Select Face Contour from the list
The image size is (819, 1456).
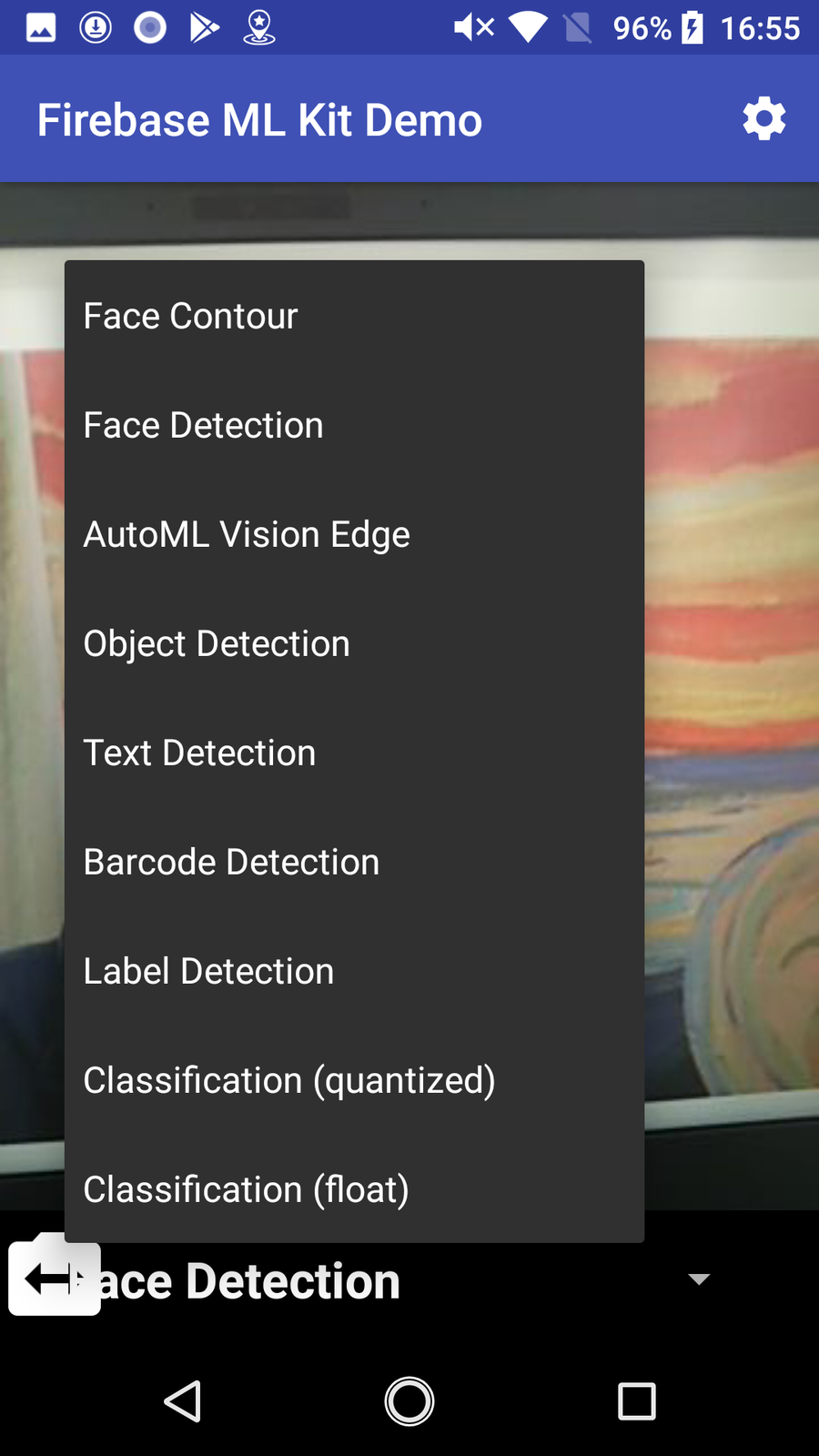[x=354, y=316]
